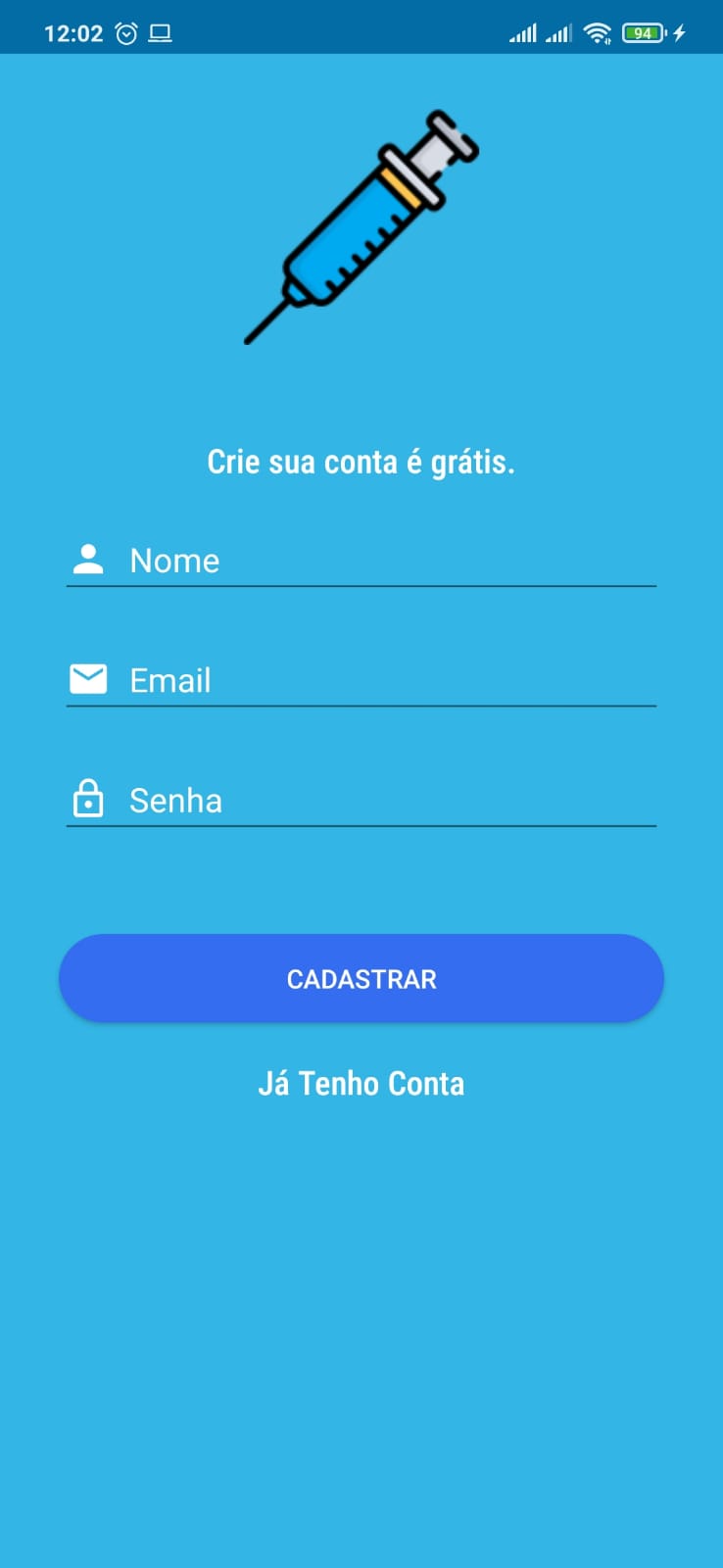
Task: Open Já Tenho Conta link
Action: point(361,1083)
